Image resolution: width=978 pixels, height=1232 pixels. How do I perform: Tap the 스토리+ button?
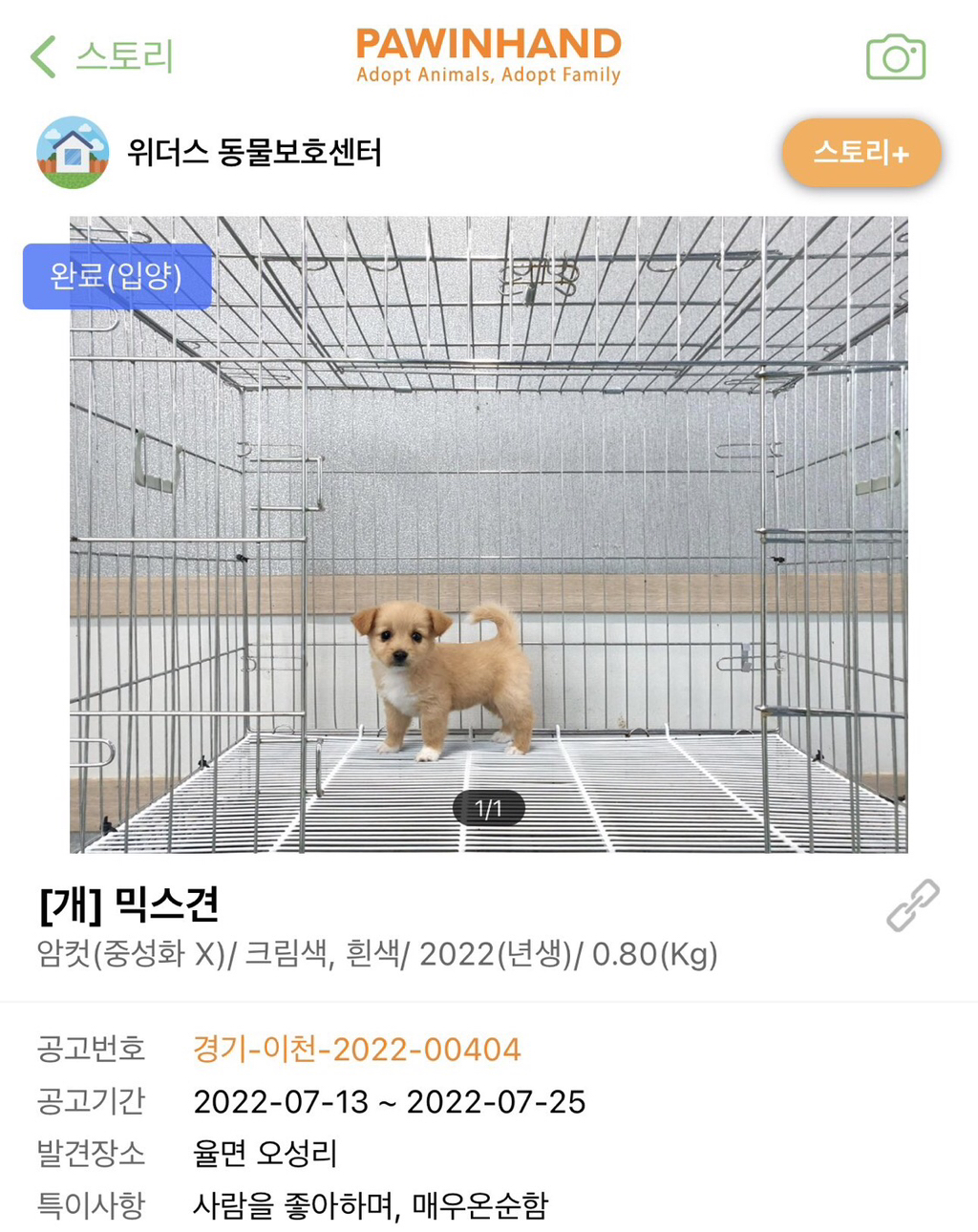click(x=861, y=152)
